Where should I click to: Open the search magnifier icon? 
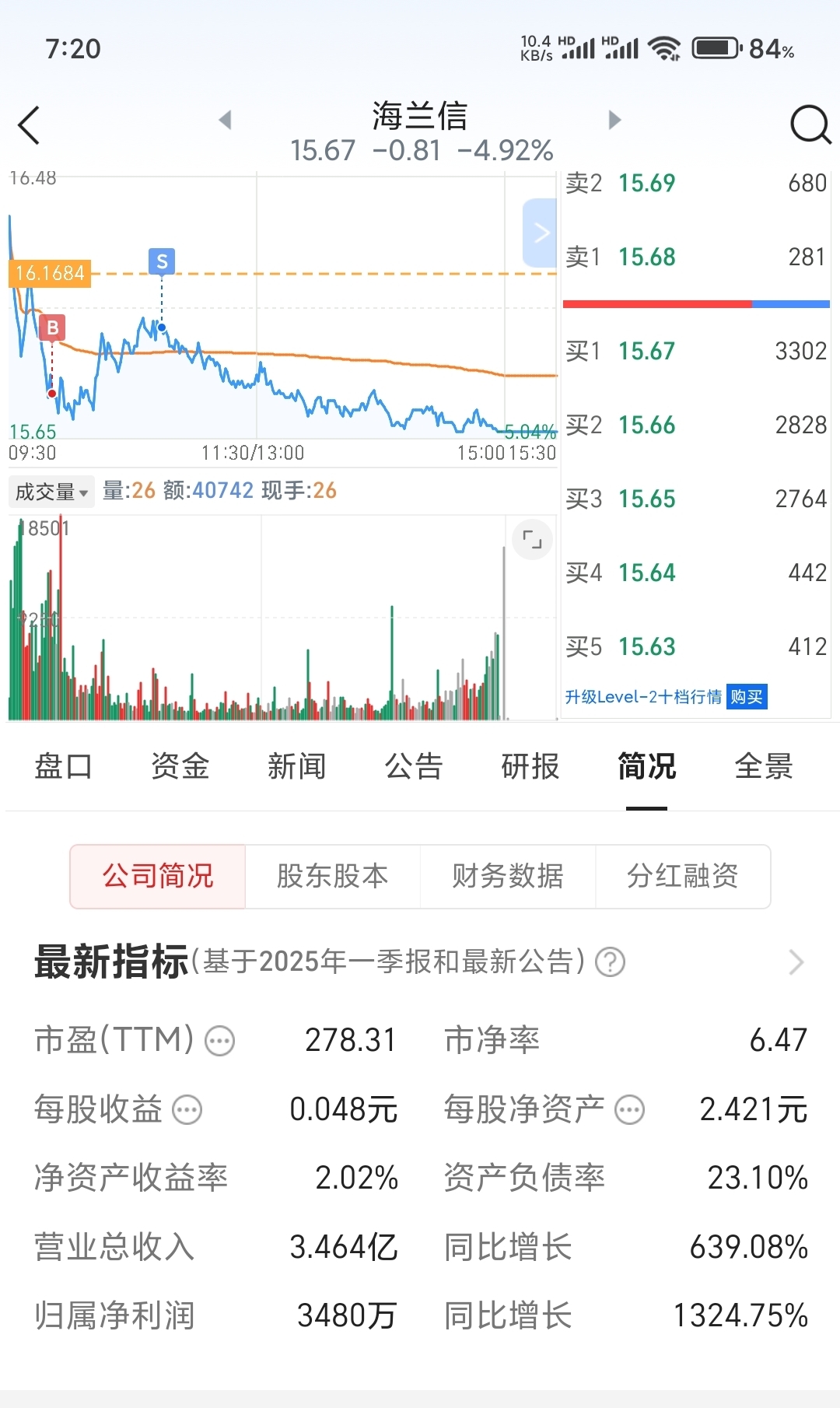(810, 124)
